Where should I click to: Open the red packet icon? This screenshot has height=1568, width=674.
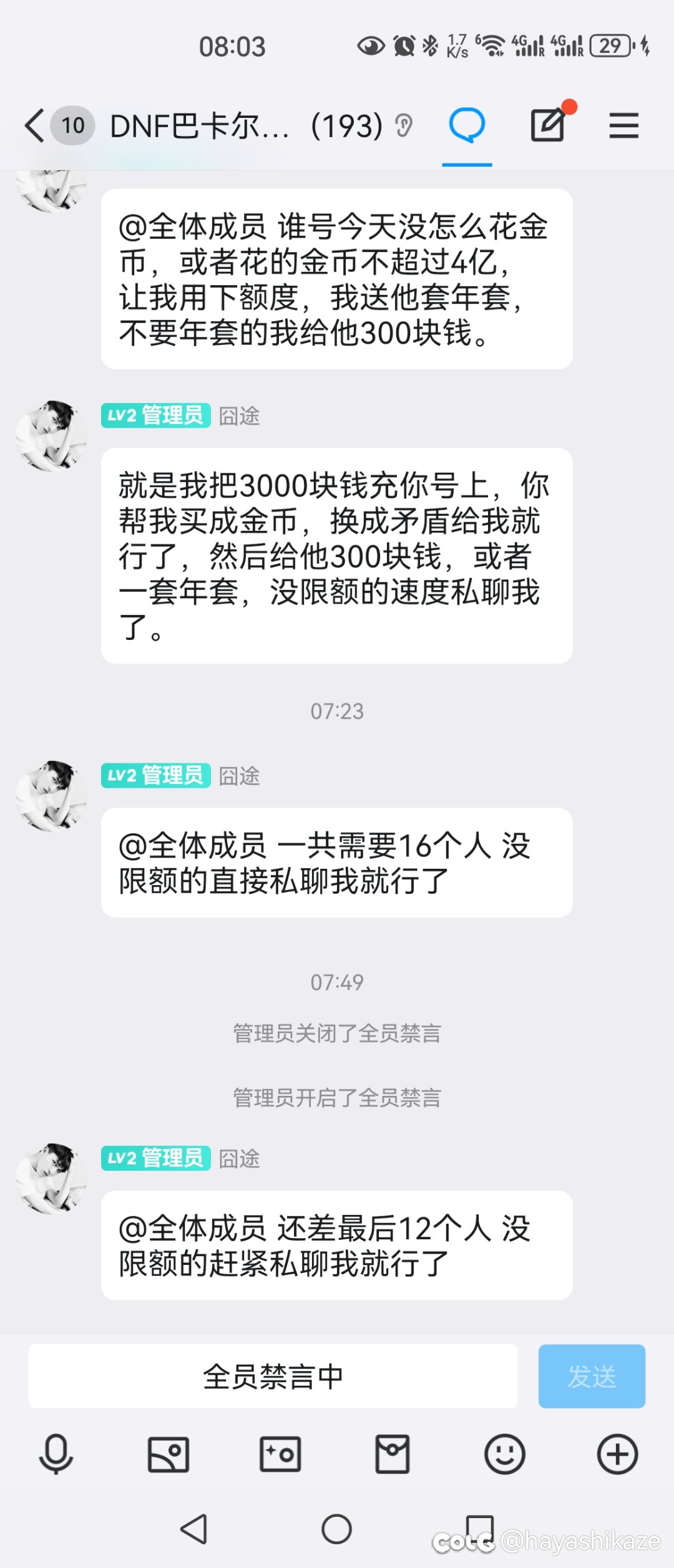pyautogui.click(x=393, y=1454)
